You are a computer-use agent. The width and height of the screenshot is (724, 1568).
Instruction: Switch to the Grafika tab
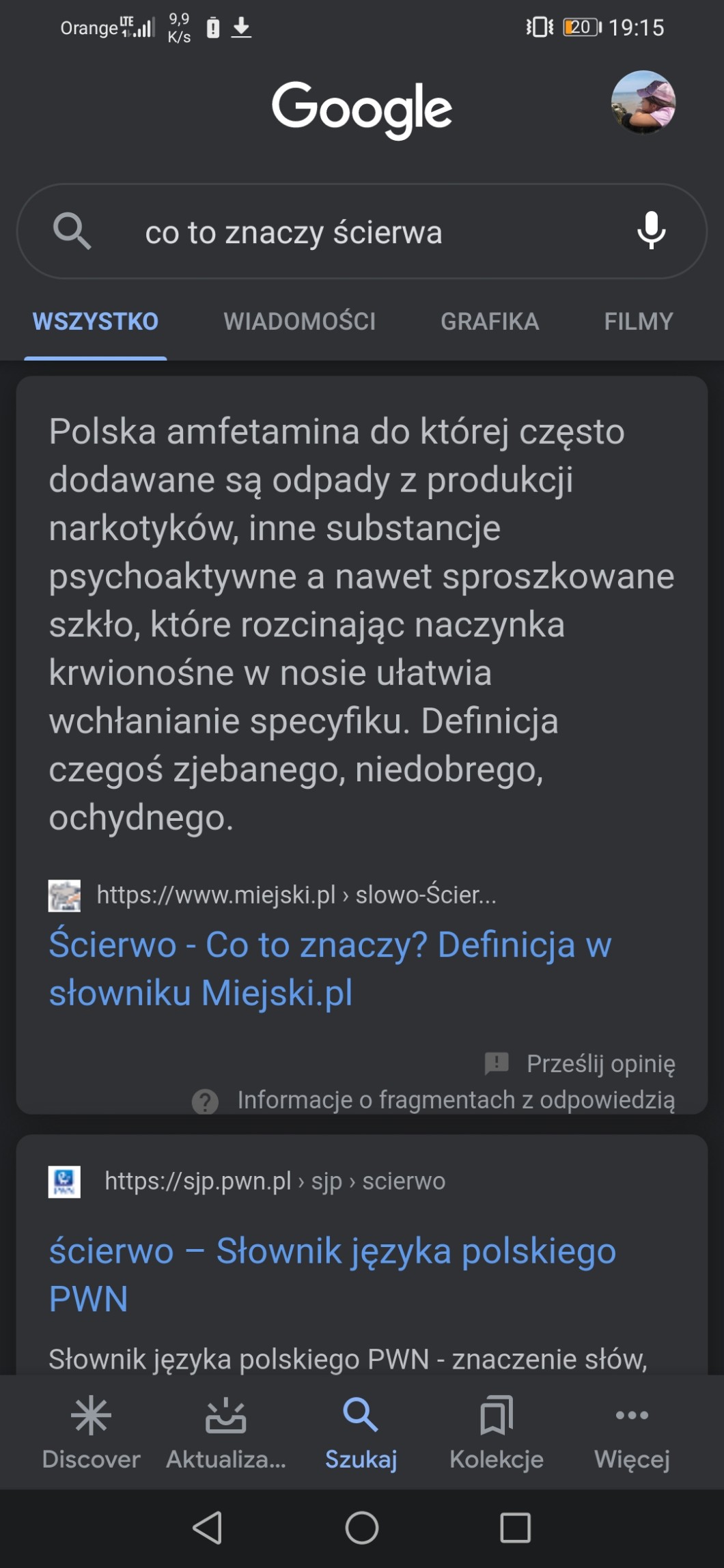[490, 321]
